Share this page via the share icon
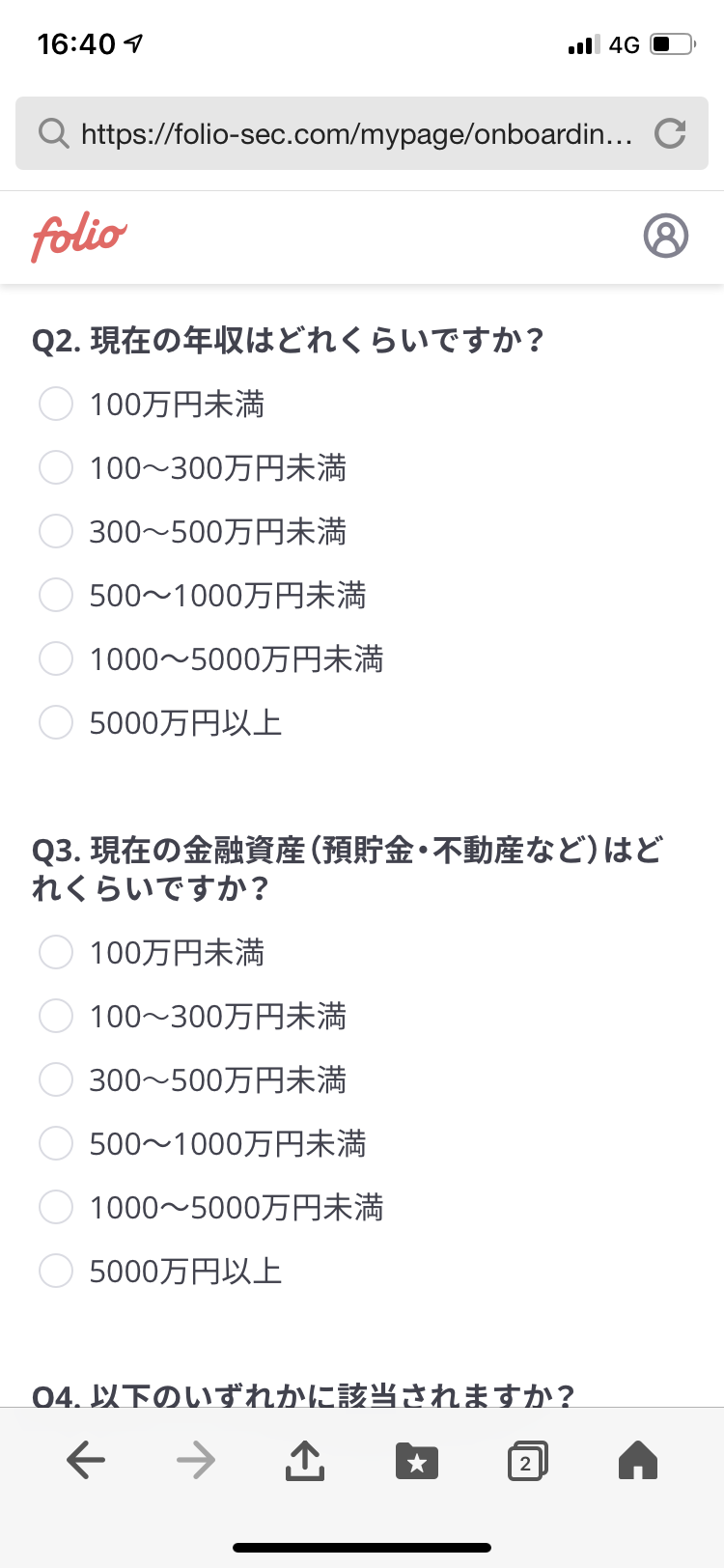724x1568 pixels. tap(305, 1460)
